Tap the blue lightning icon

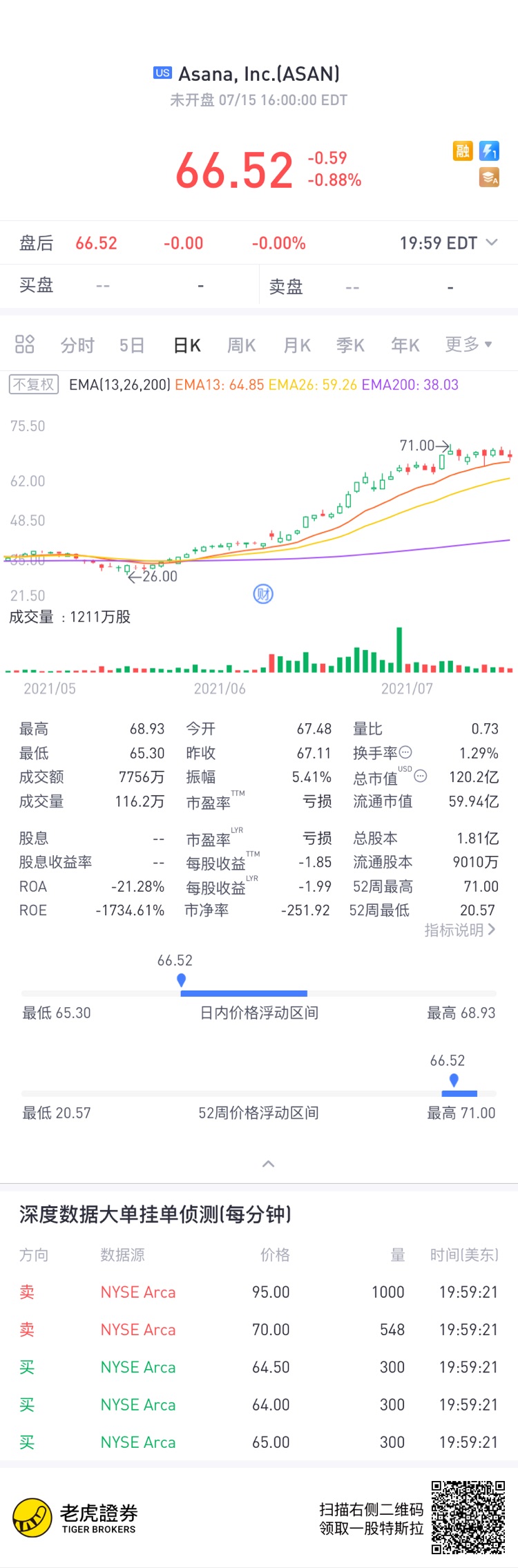point(489,151)
